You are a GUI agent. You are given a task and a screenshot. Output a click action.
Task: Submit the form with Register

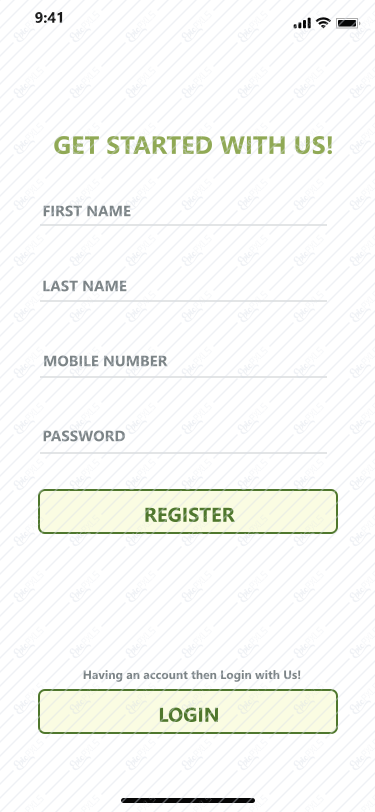click(188, 512)
